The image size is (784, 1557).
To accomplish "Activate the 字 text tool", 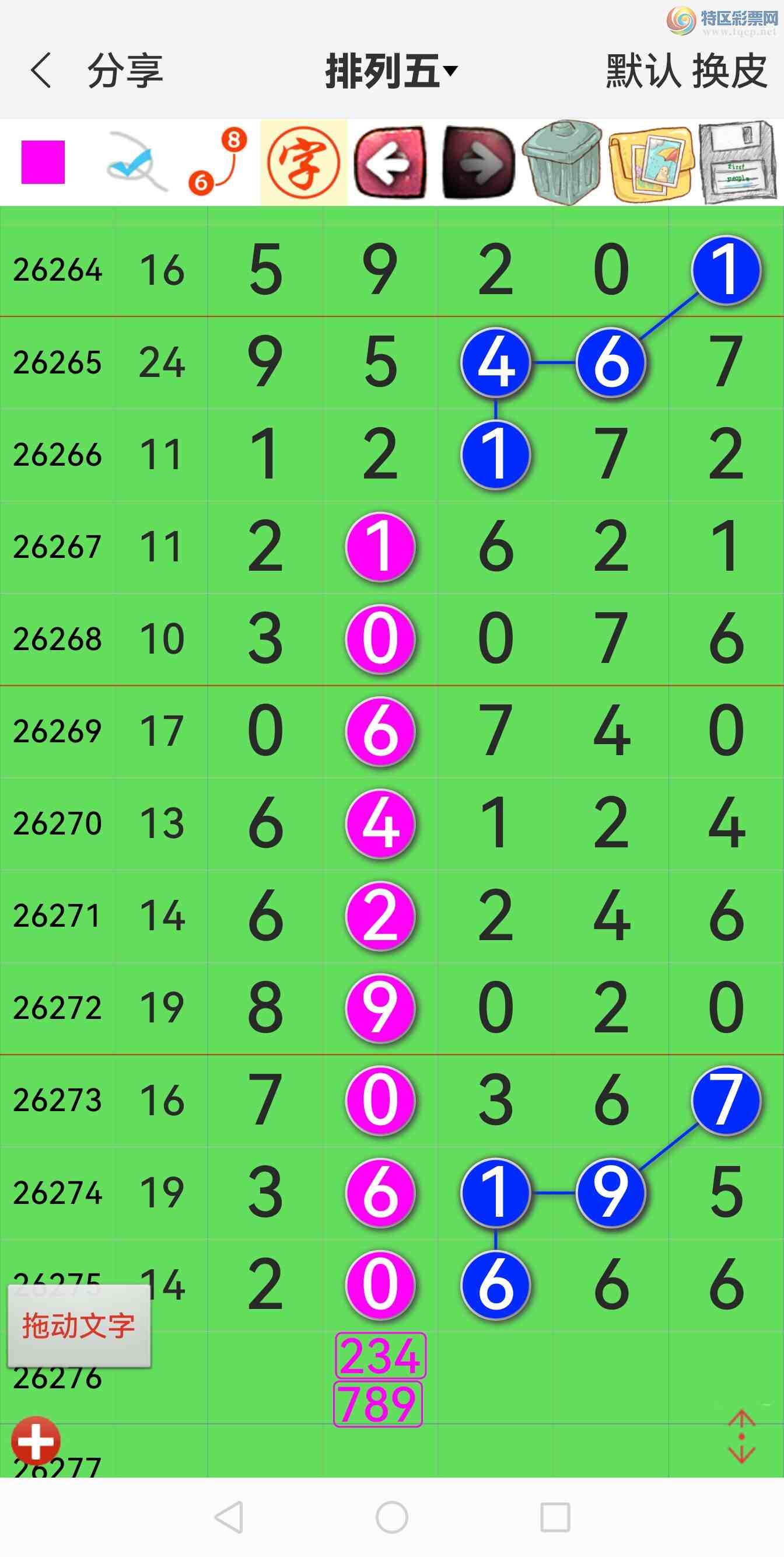I will [304, 162].
